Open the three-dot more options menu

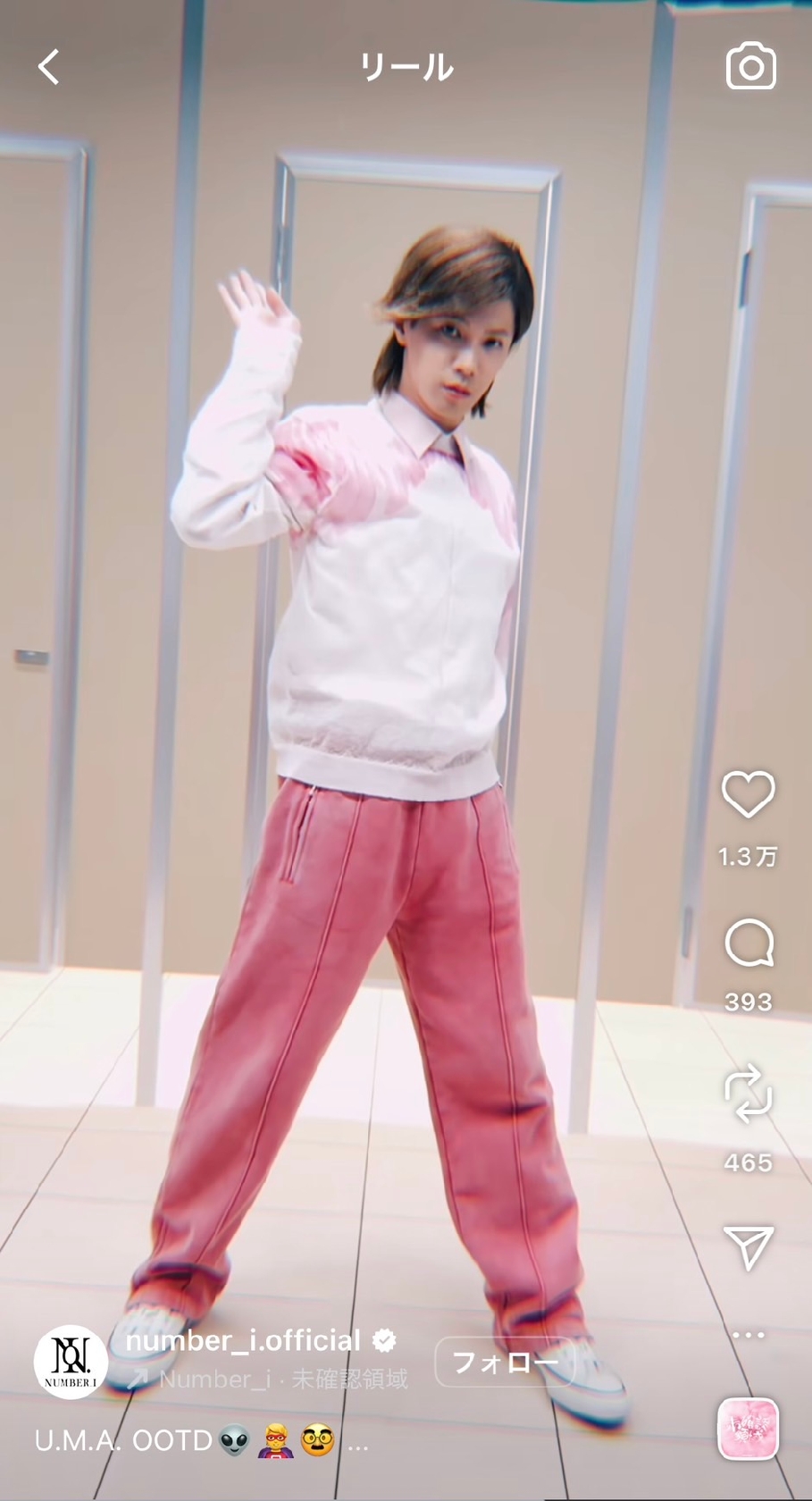click(748, 1335)
